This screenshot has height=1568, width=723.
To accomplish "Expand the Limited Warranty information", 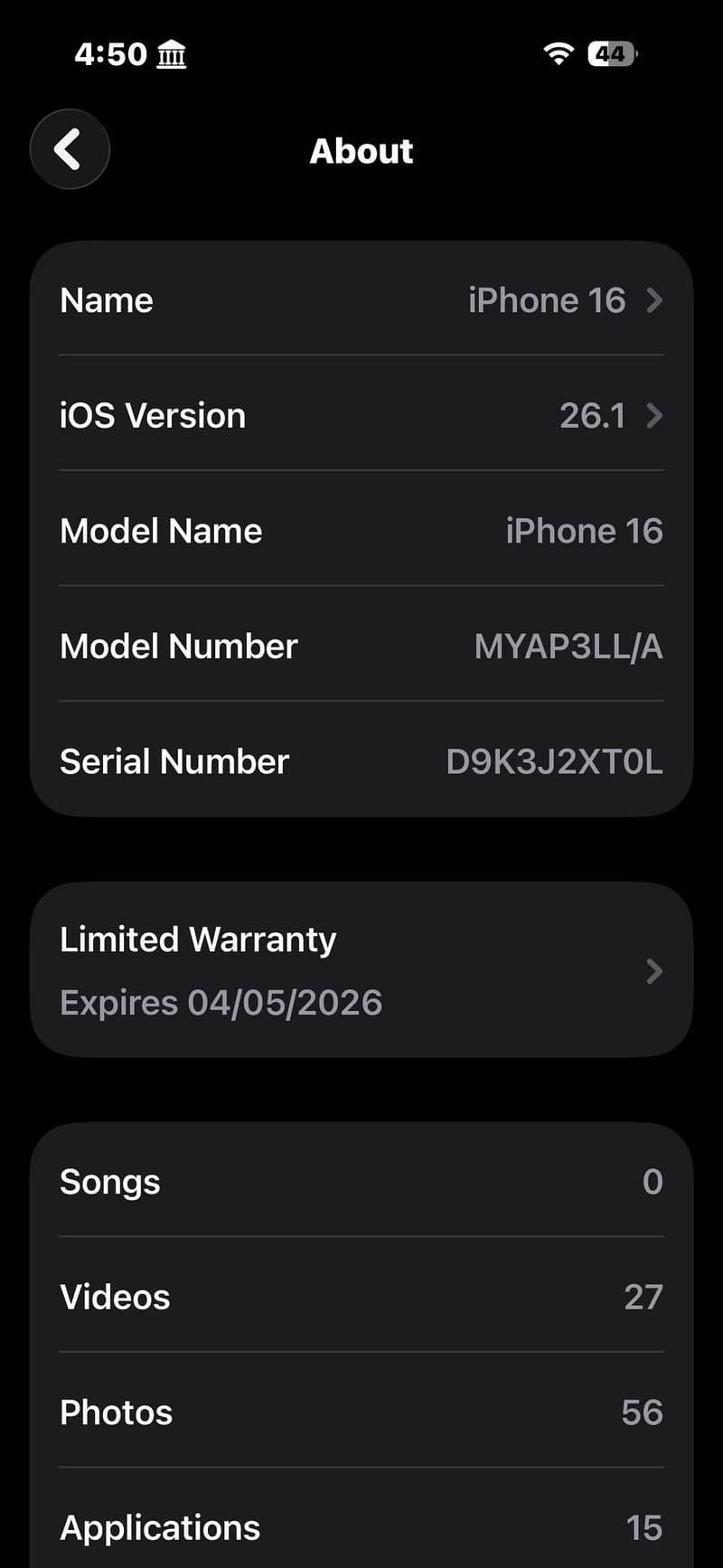I will click(361, 970).
